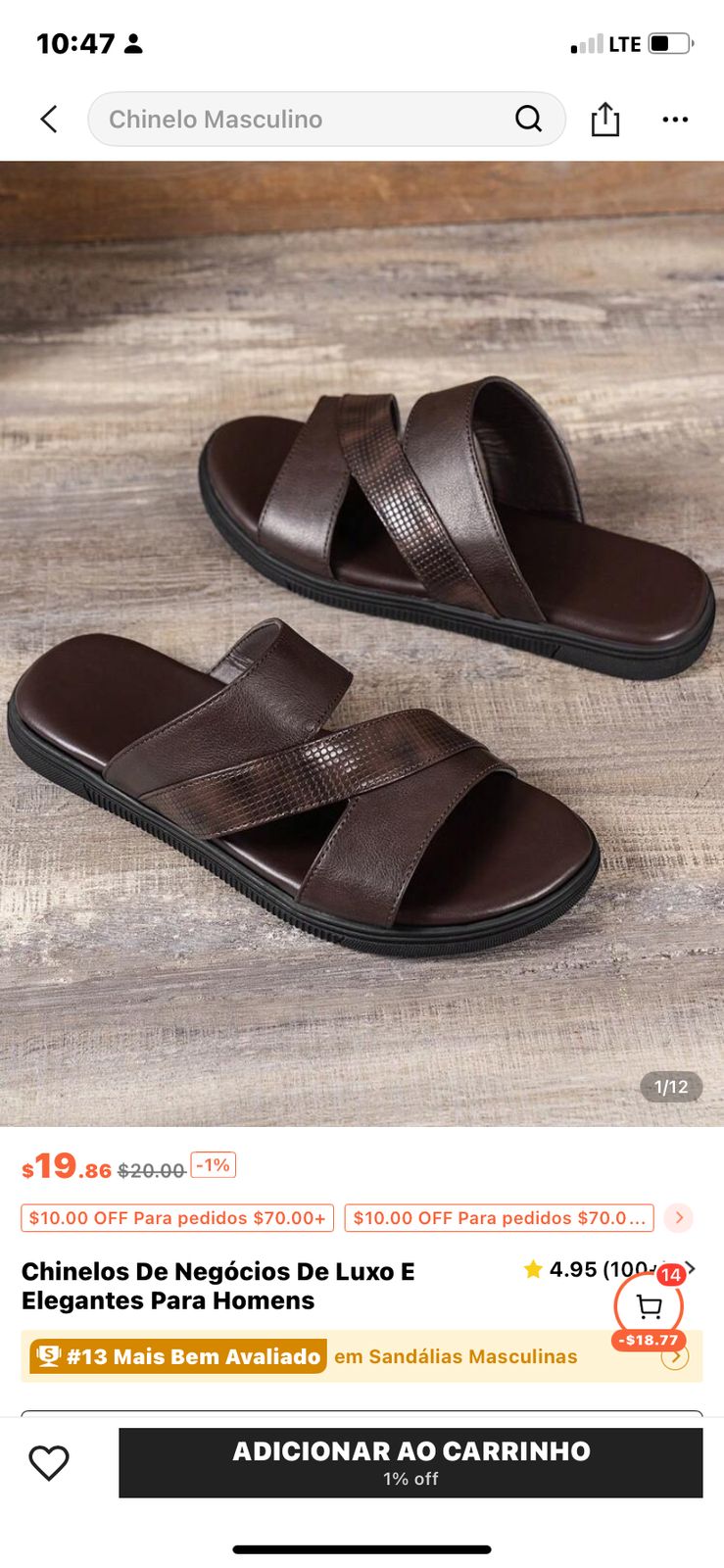This screenshot has width=724, height=1568.
Task: Go back using the back arrow
Action: click(x=49, y=120)
